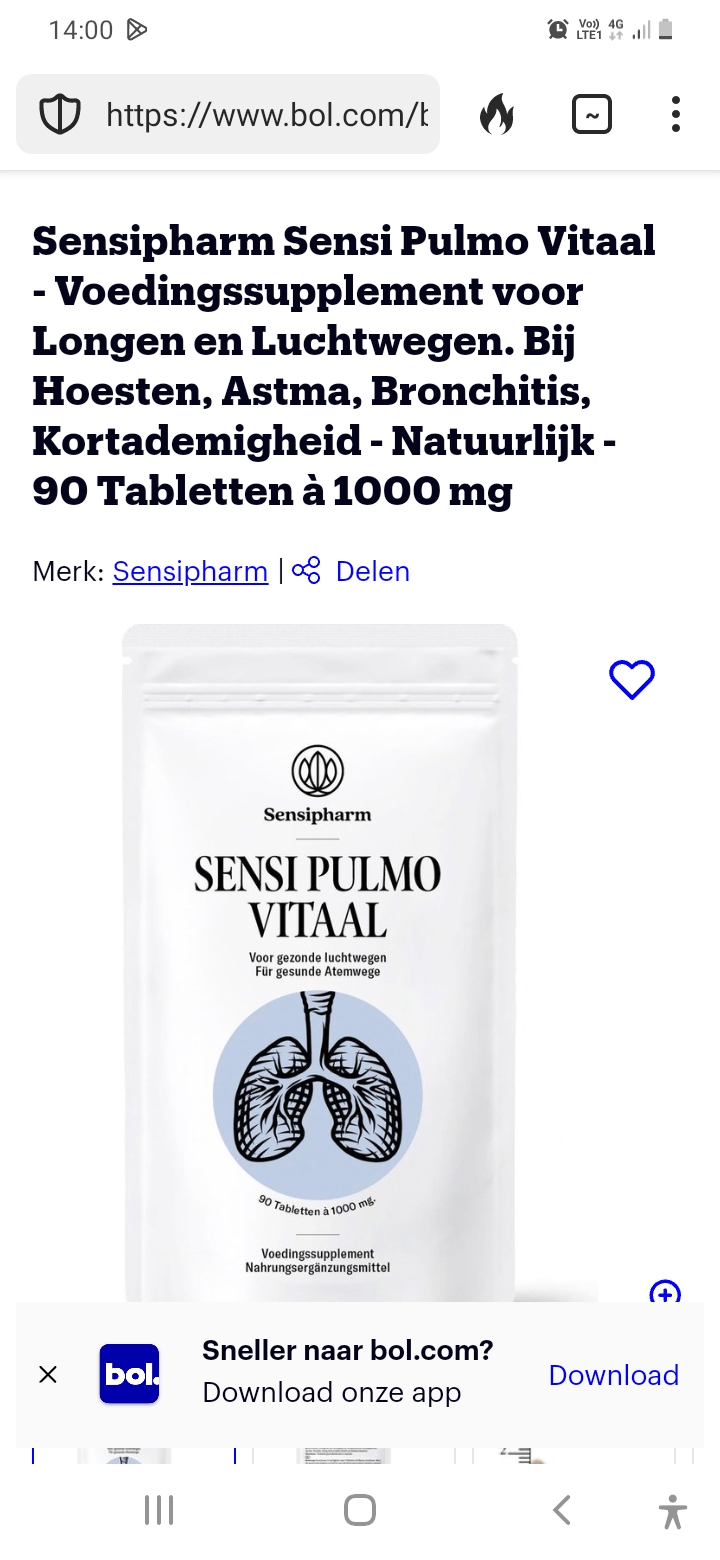Open the browser overflow menu
720x1560 pixels.
point(676,115)
